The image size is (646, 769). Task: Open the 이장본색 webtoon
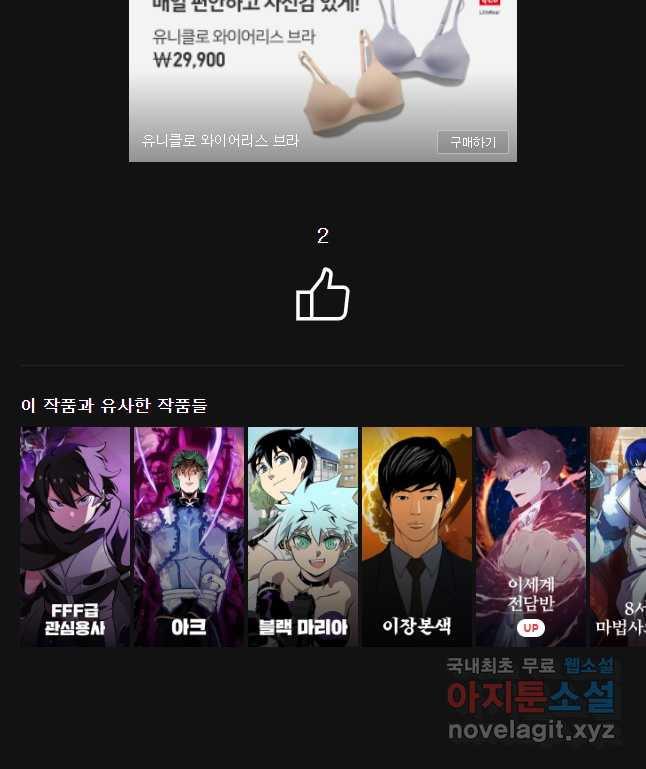417,536
